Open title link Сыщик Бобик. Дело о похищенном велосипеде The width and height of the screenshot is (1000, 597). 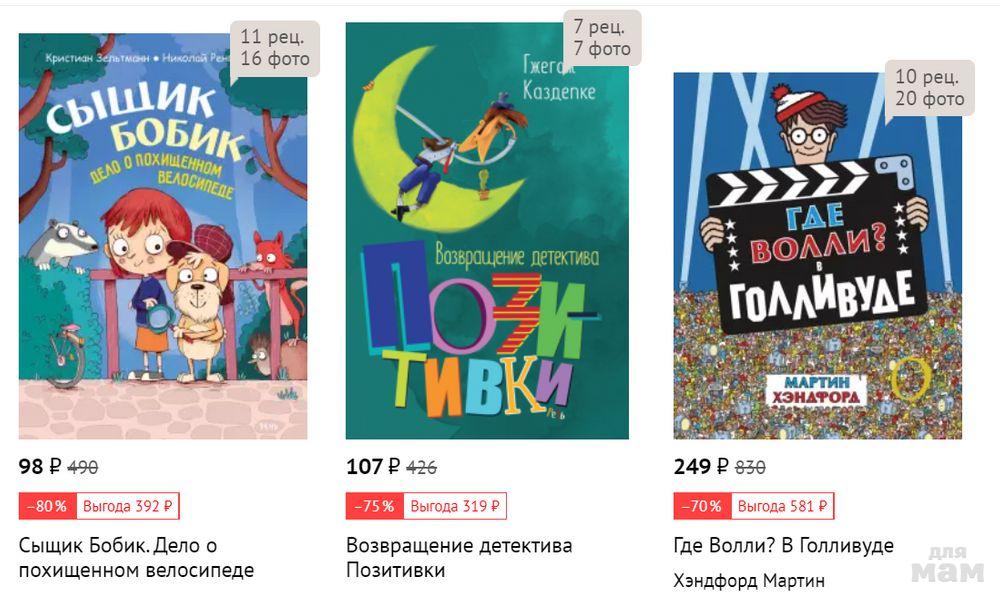pyautogui.click(x=136, y=558)
